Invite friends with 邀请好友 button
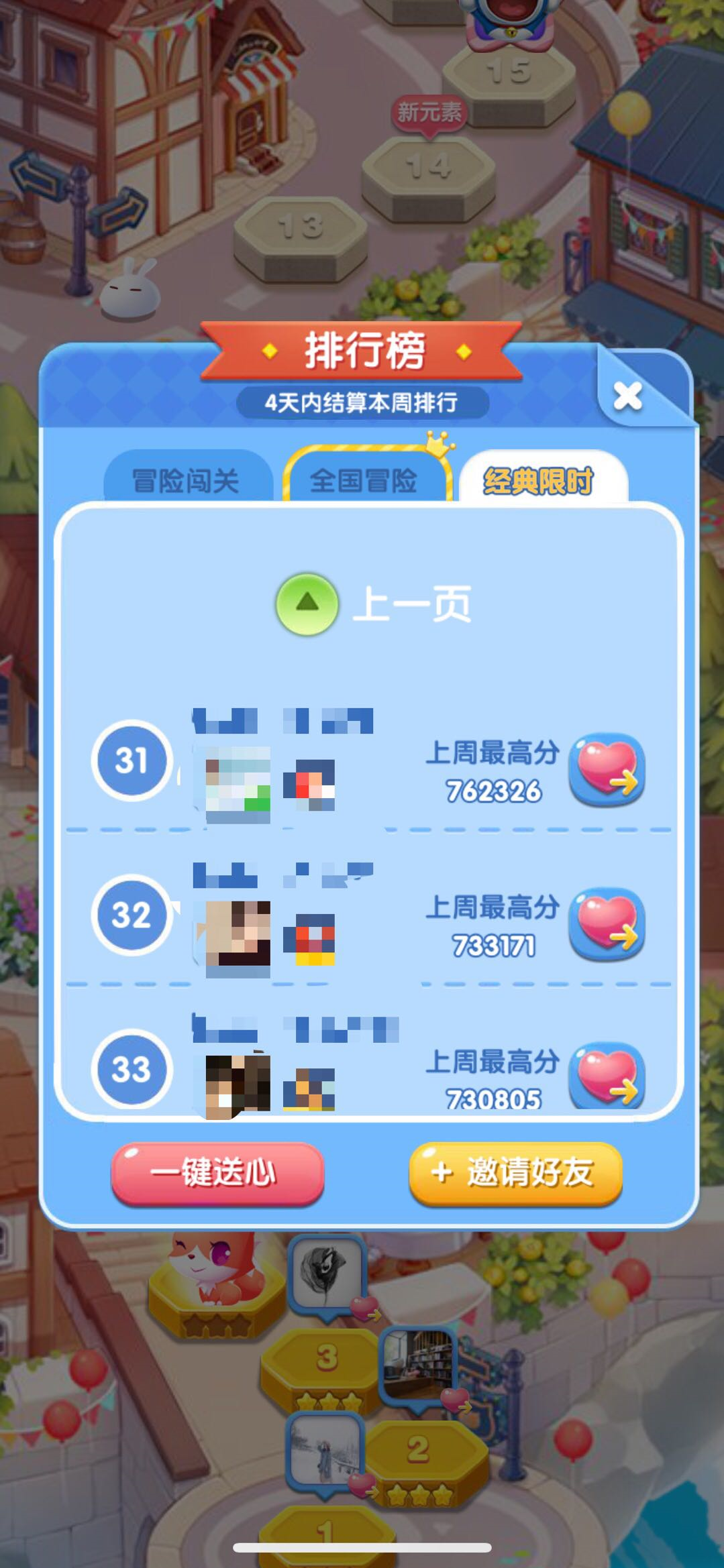724x1568 pixels. [x=515, y=1173]
